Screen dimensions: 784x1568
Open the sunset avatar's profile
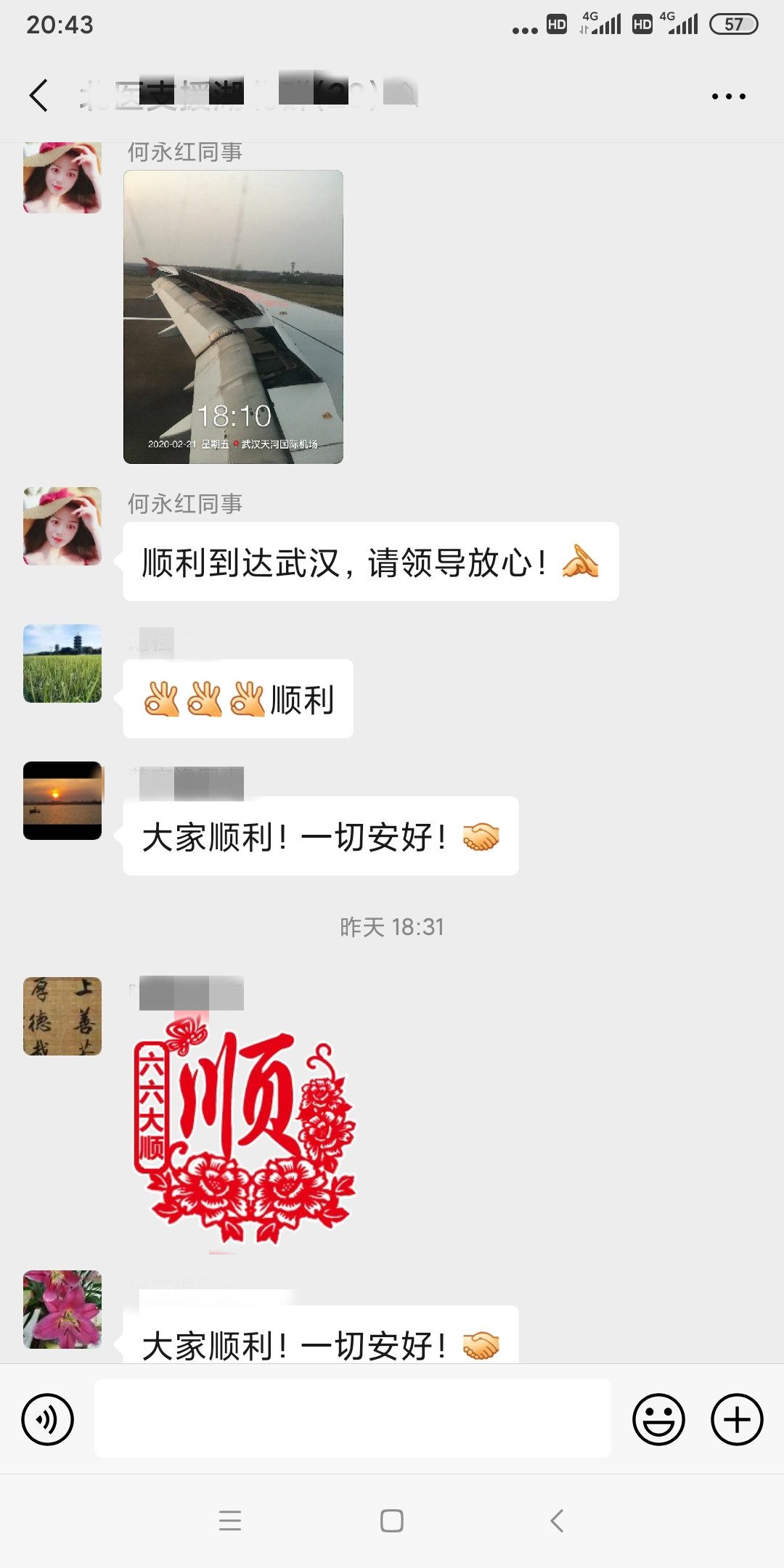[x=62, y=801]
